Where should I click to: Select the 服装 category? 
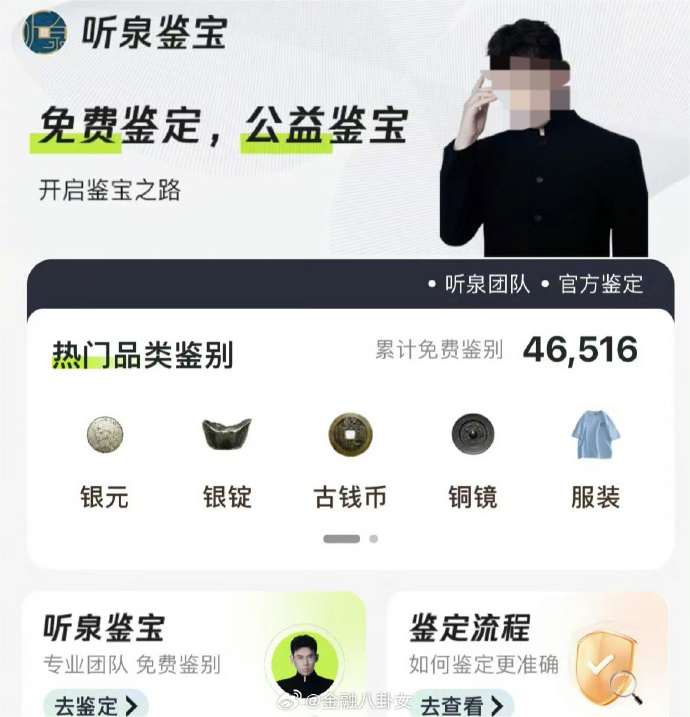point(596,459)
